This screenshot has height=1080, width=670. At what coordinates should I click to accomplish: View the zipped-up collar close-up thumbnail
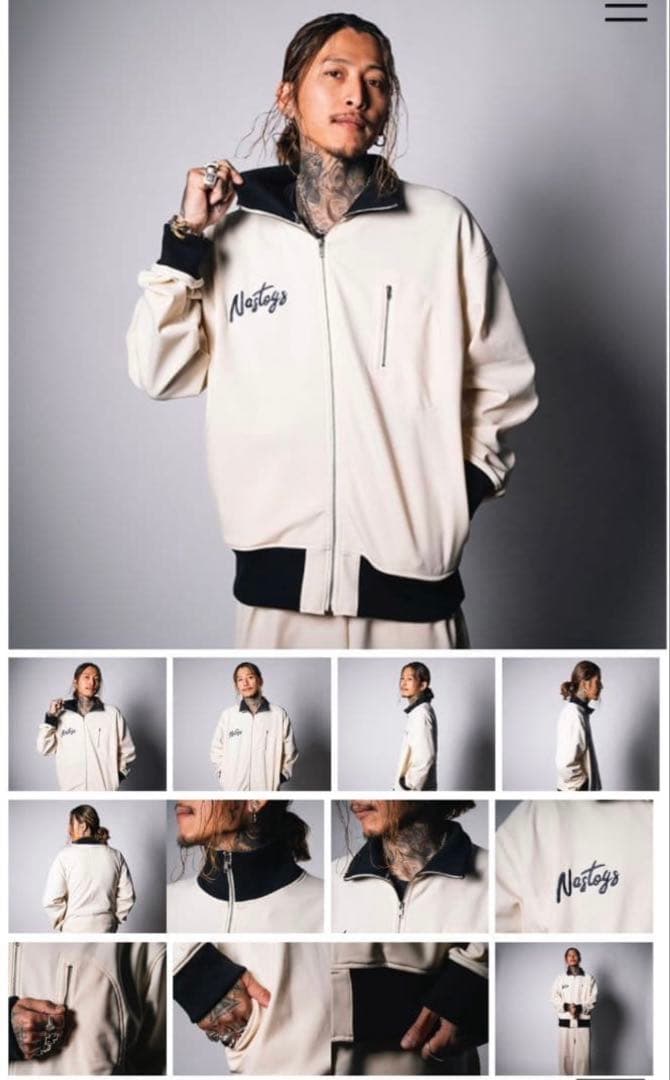pyautogui.click(x=246, y=866)
